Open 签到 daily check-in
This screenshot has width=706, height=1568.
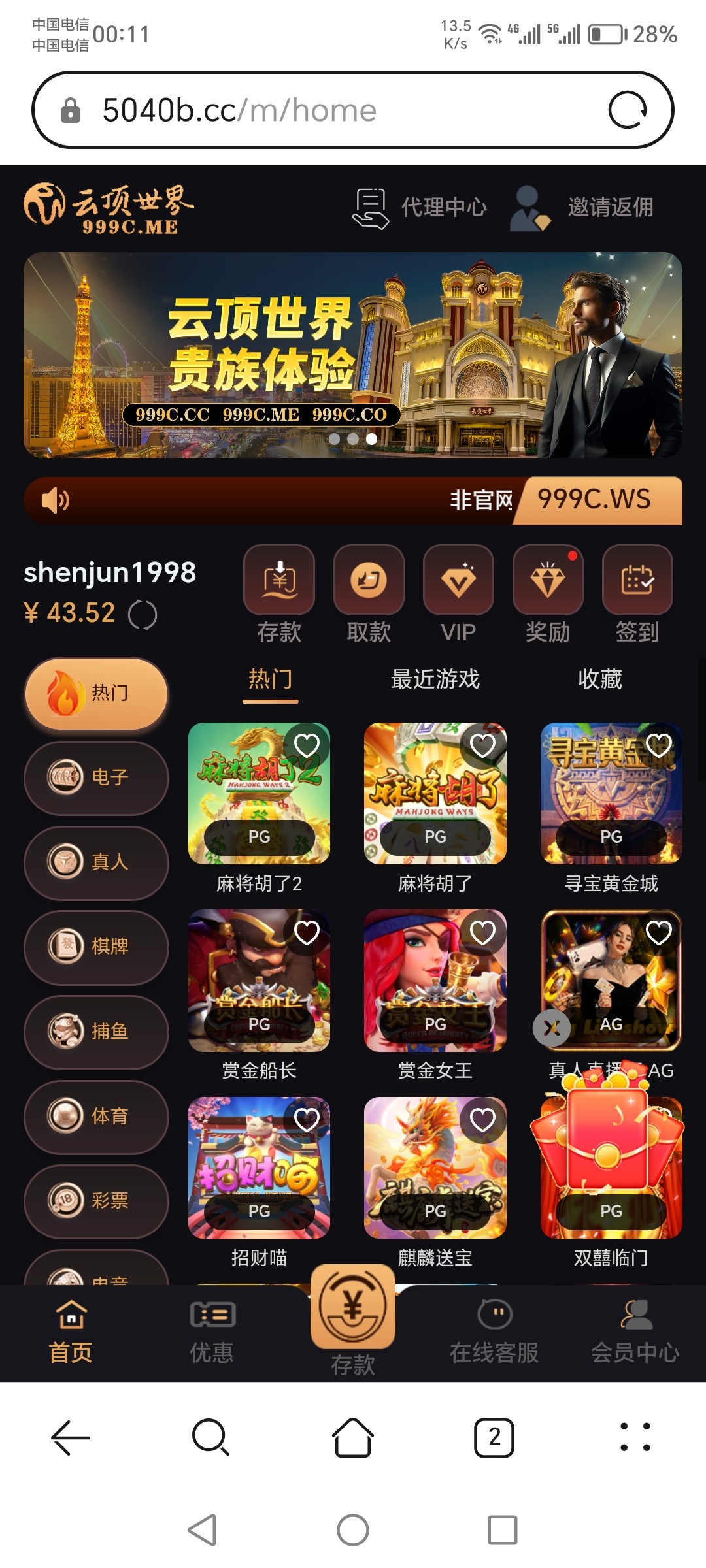pyautogui.click(x=637, y=581)
